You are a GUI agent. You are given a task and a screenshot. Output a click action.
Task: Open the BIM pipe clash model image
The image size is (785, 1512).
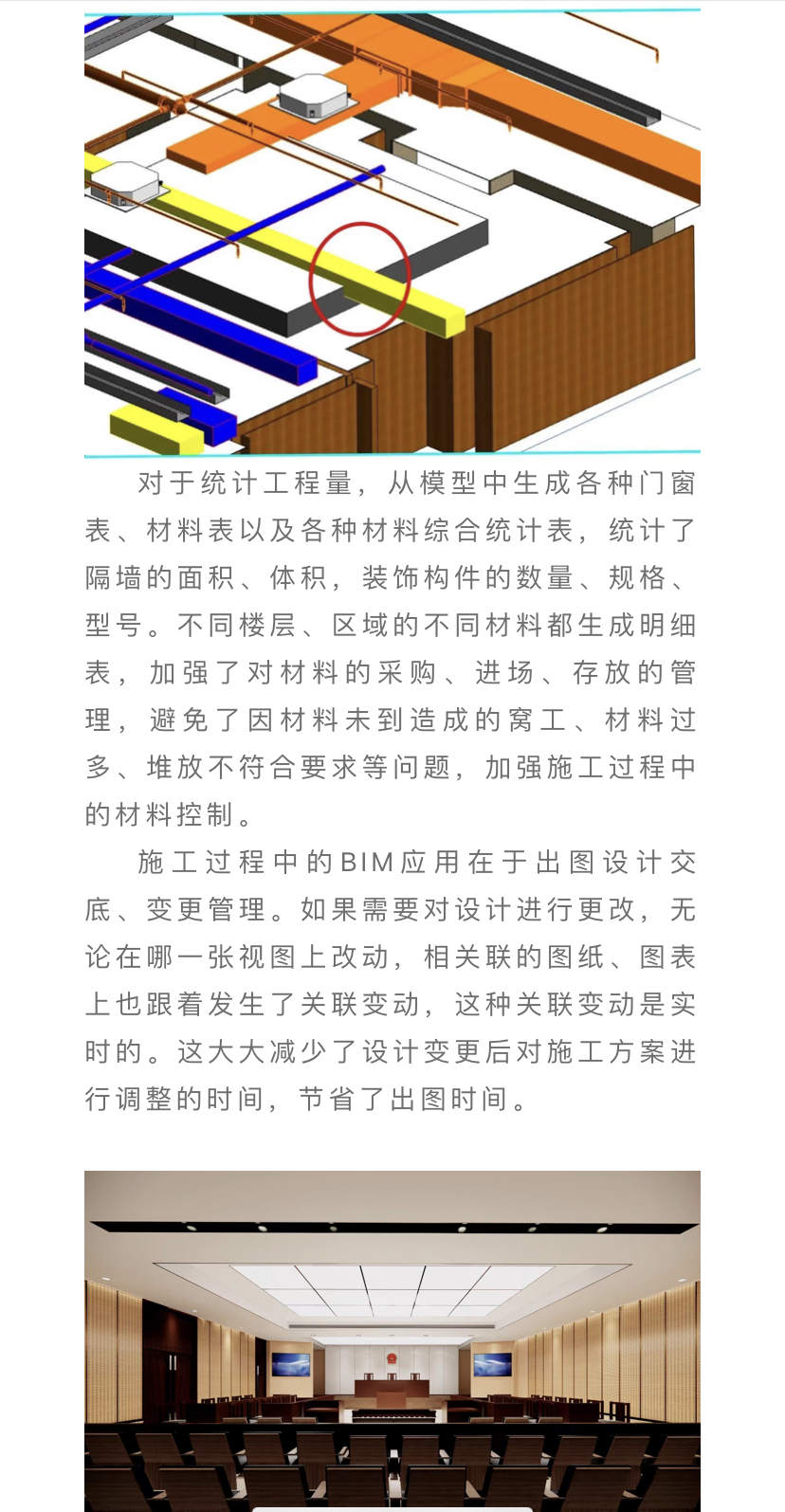tap(392, 232)
